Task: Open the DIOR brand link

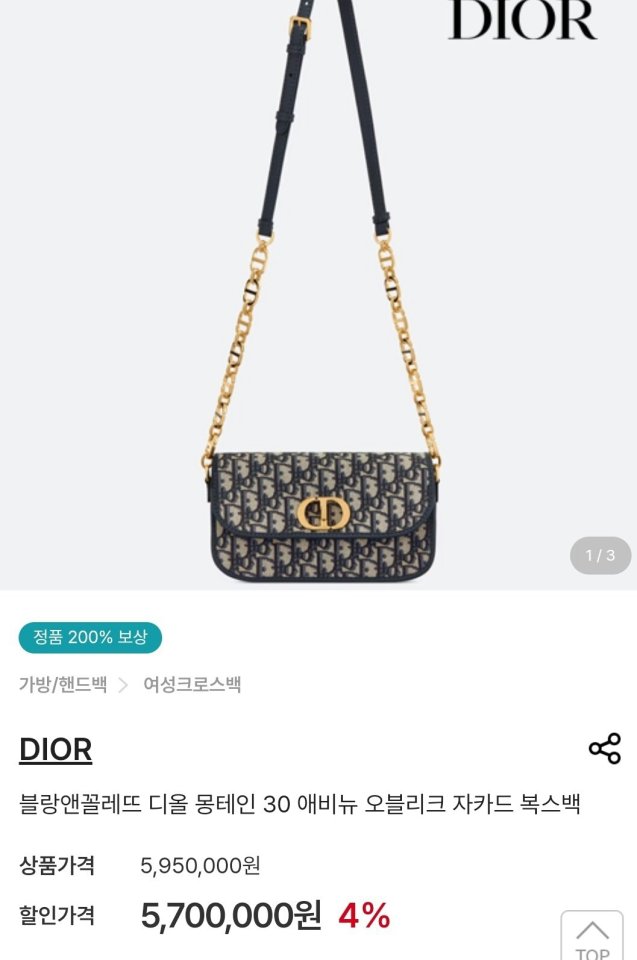Action: [56, 750]
